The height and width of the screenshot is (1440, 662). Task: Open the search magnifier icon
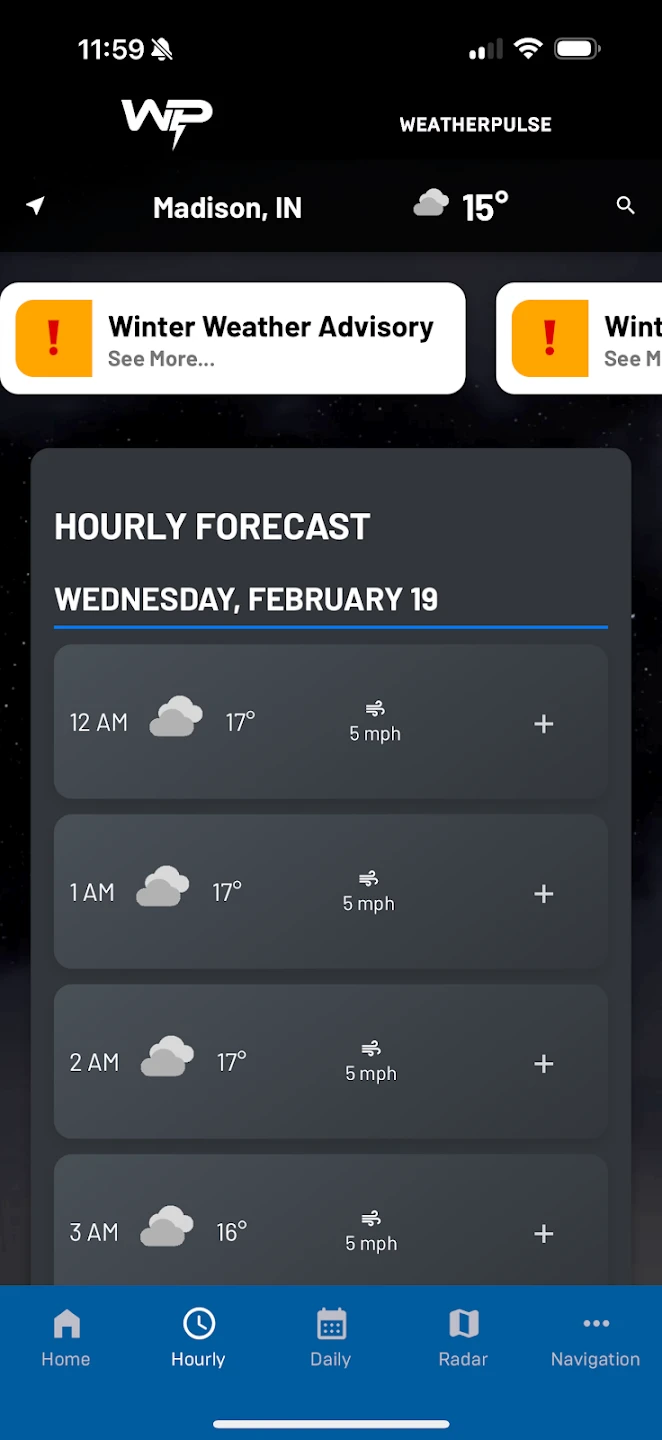[x=626, y=206]
